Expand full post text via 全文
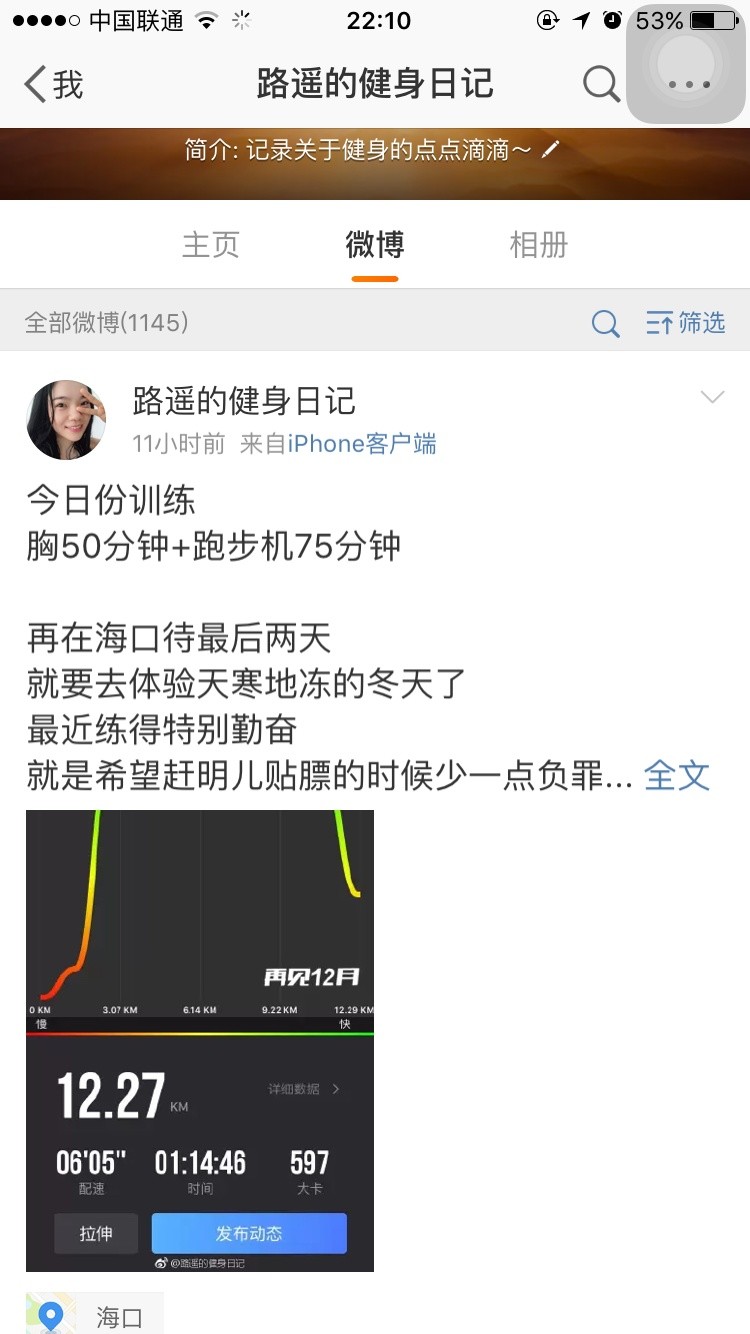 click(677, 776)
